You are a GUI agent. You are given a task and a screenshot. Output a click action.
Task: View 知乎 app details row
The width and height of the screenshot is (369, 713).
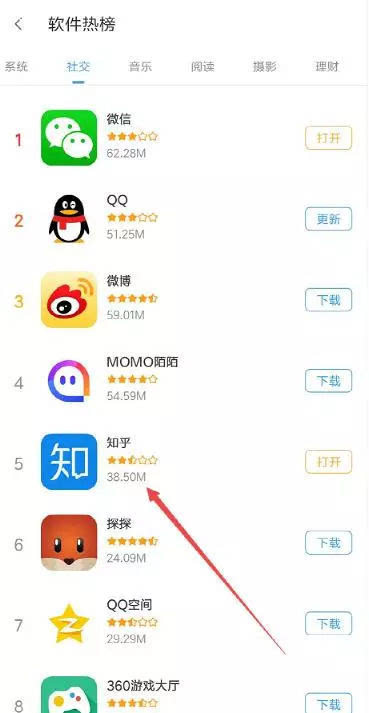[x=184, y=462]
